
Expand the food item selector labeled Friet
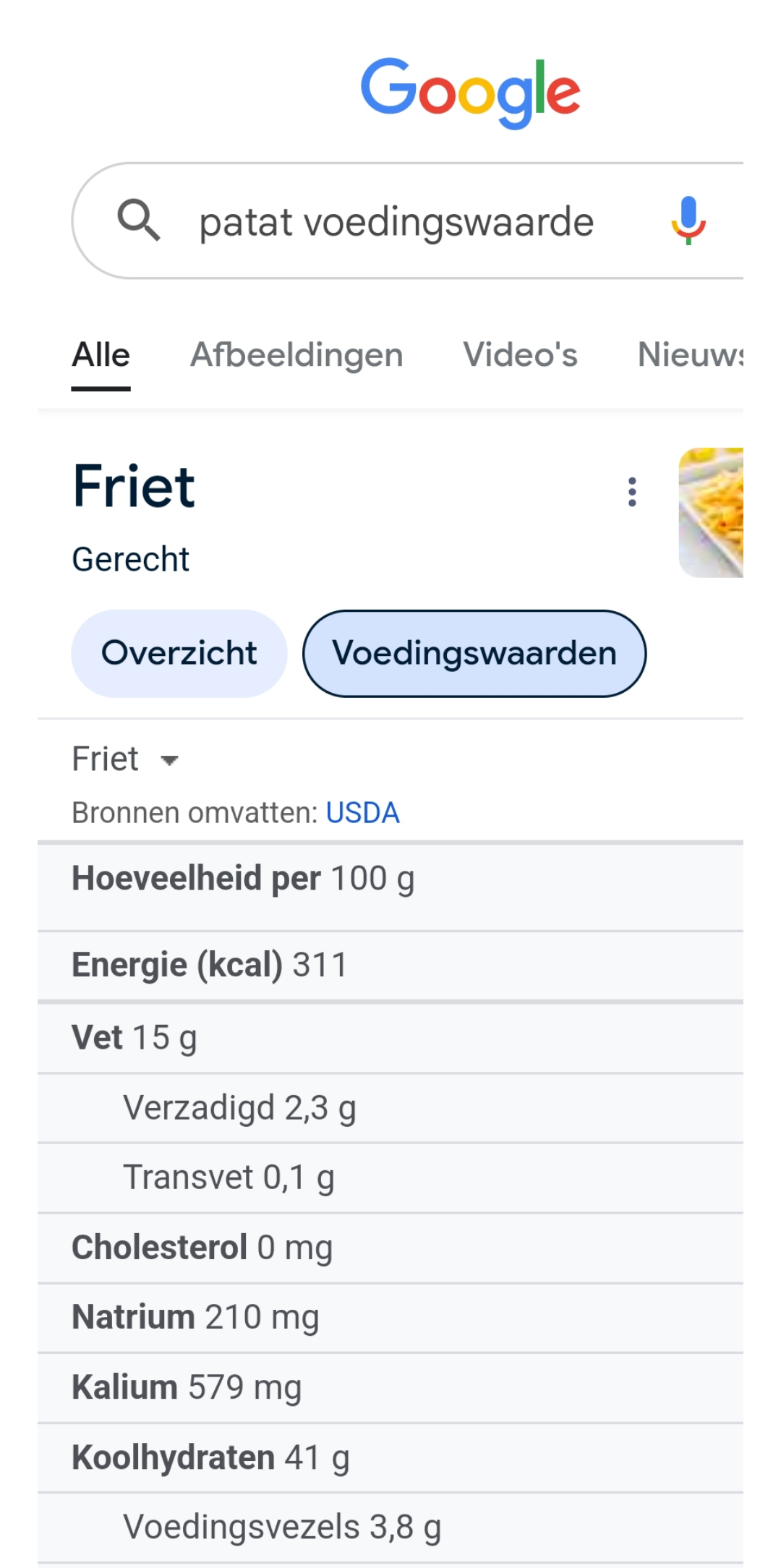(127, 759)
